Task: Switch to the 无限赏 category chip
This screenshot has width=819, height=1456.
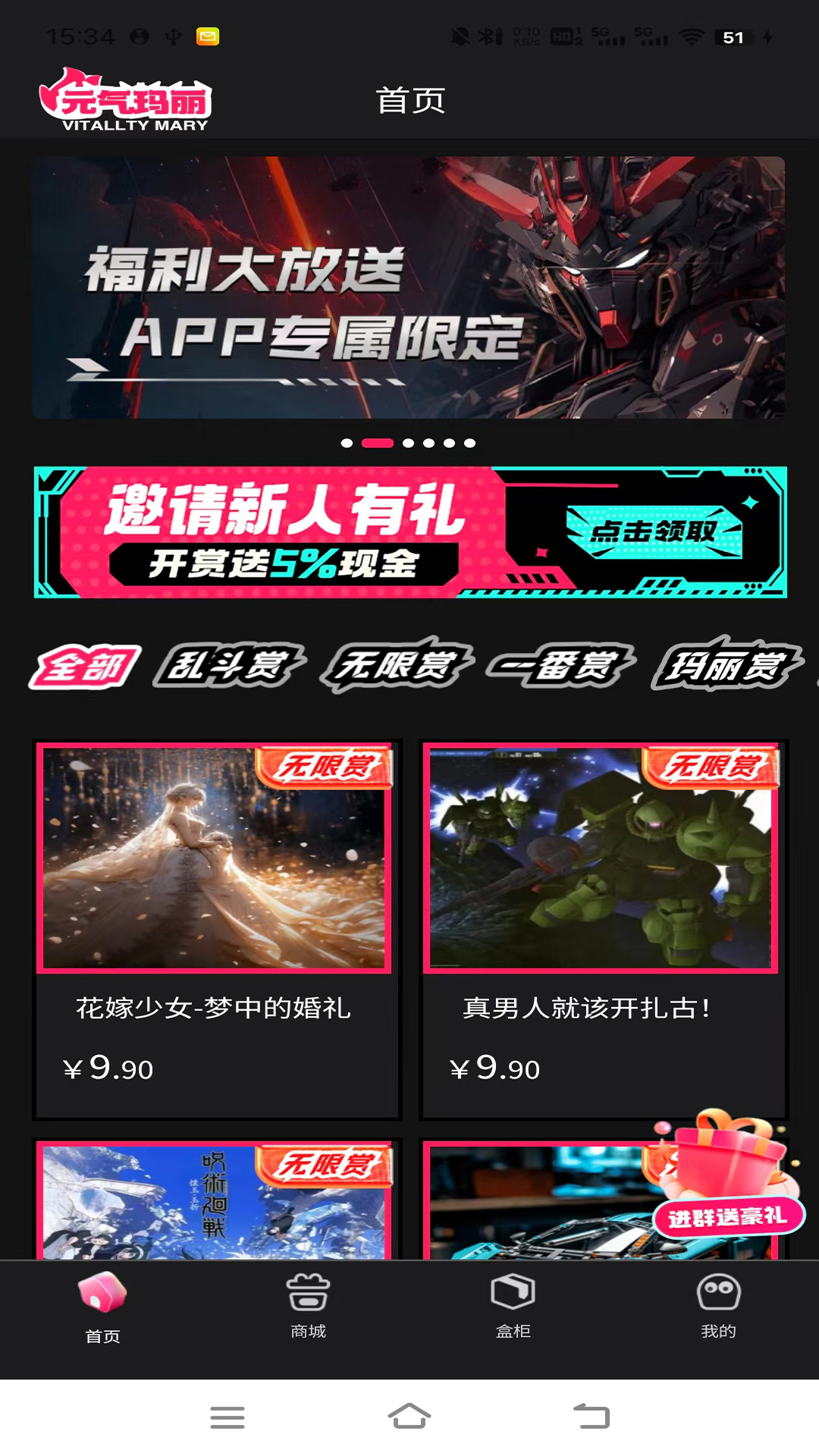Action: coord(397,666)
